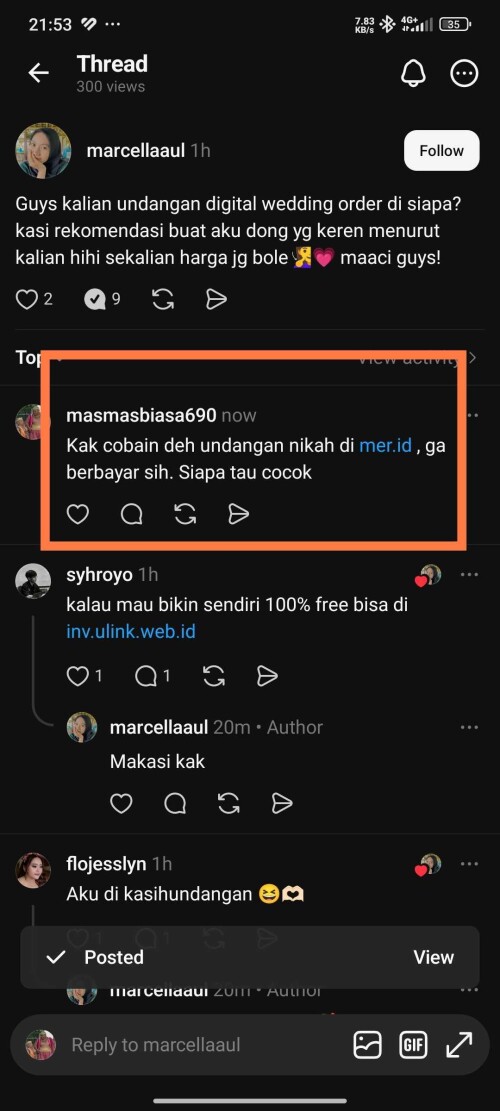Open the thread's more options menu
The width and height of the screenshot is (500, 1111).
[465, 73]
